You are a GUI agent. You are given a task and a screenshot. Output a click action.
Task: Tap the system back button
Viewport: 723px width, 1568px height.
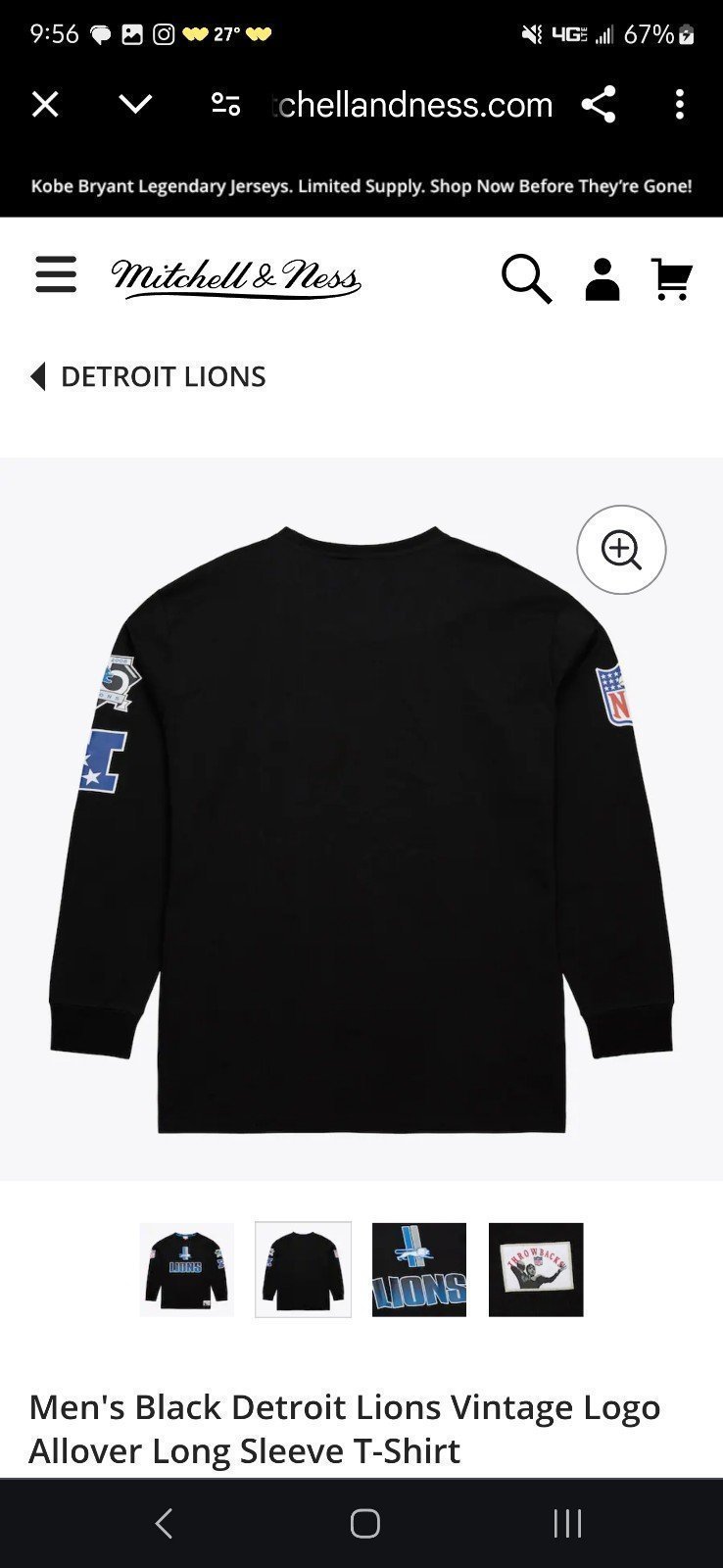pos(164,1523)
